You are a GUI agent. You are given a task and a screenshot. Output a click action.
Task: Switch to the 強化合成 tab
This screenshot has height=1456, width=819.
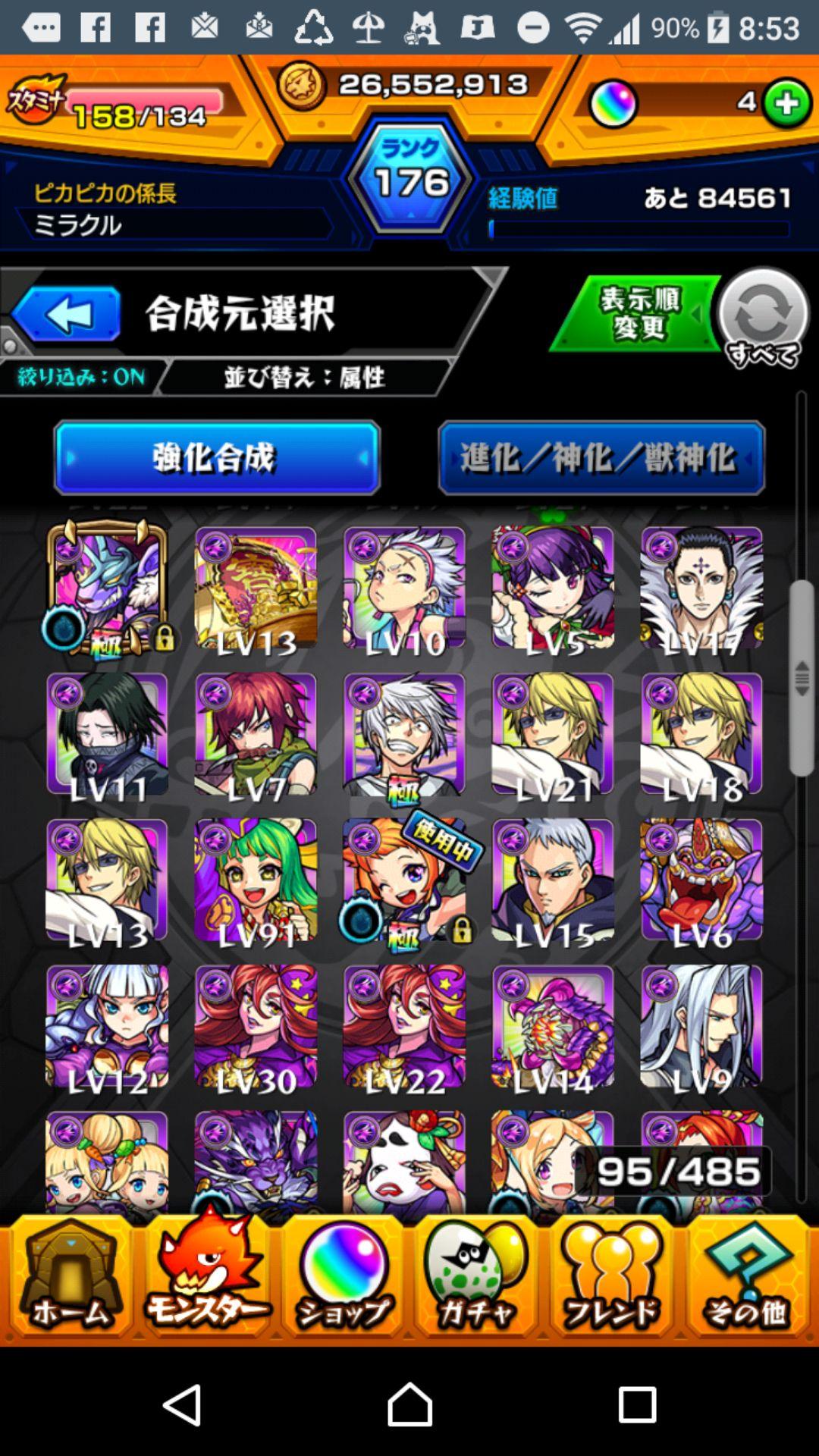click(216, 457)
